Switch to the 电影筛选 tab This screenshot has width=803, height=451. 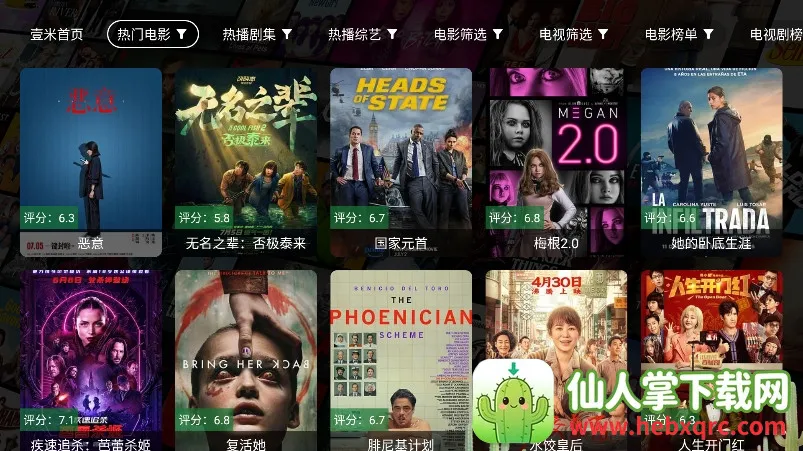pyautogui.click(x=468, y=34)
